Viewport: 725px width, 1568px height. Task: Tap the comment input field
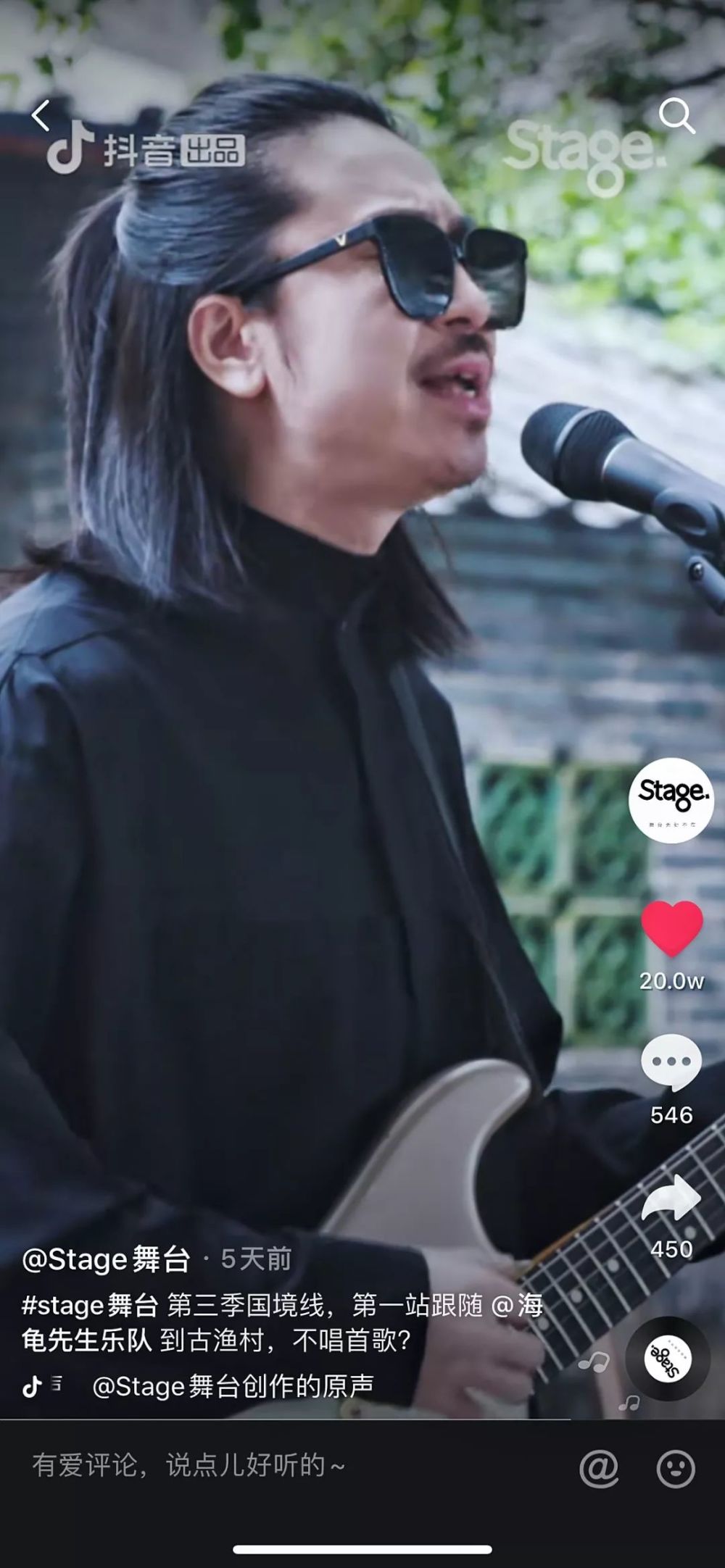pos(290,1466)
